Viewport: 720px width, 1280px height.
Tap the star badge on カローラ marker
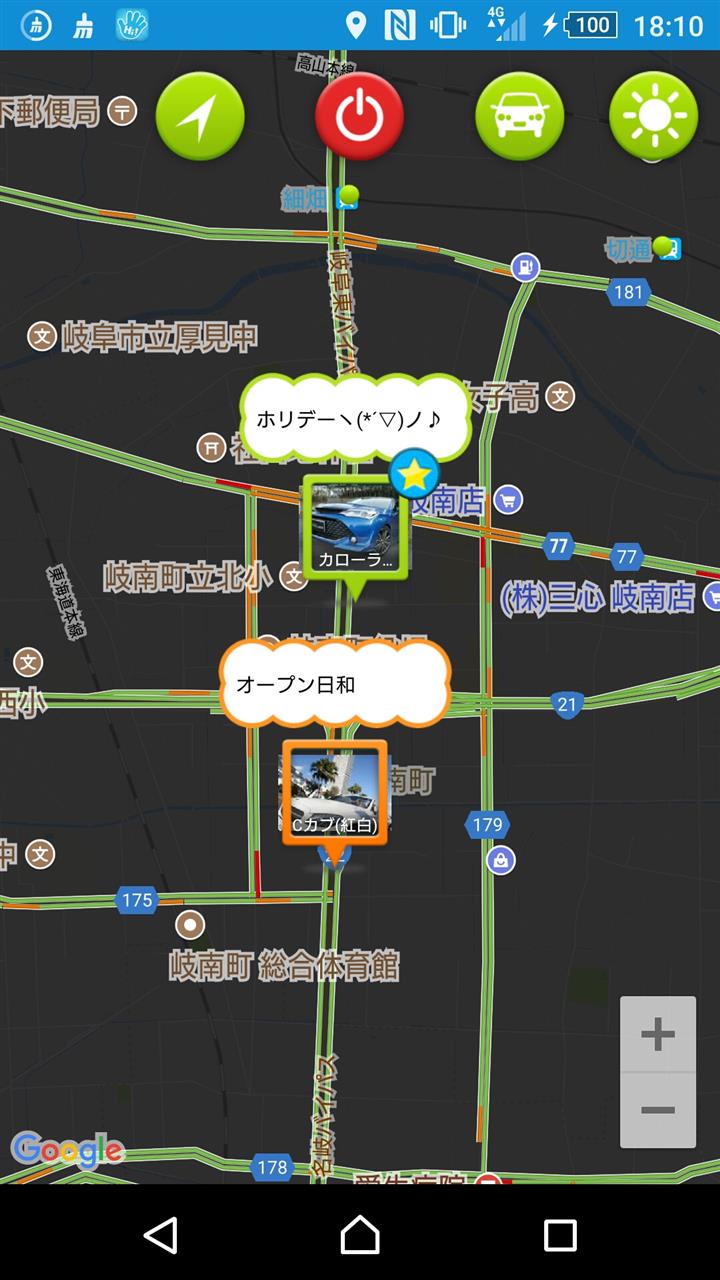(x=414, y=474)
